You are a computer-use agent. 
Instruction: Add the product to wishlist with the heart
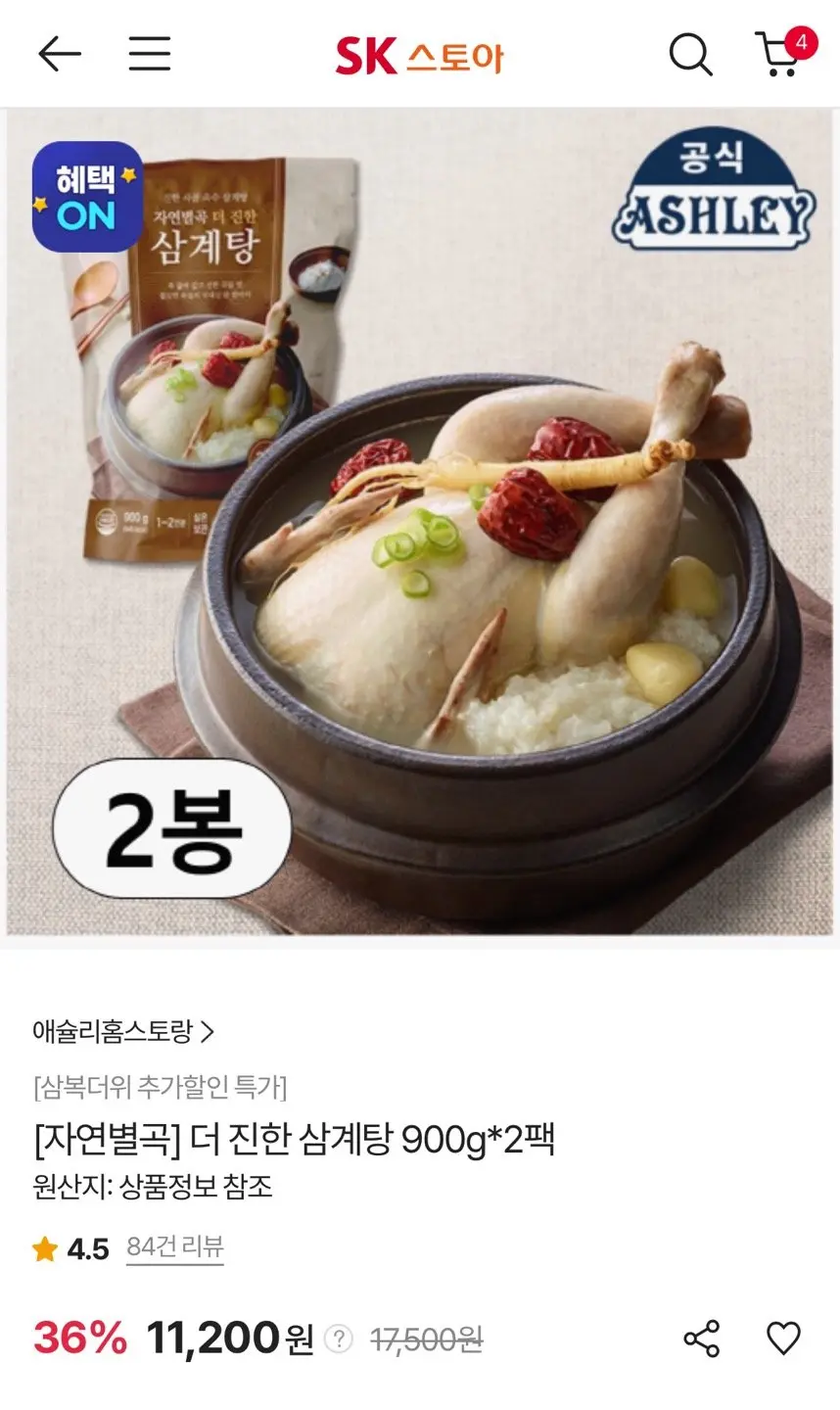click(x=783, y=1339)
